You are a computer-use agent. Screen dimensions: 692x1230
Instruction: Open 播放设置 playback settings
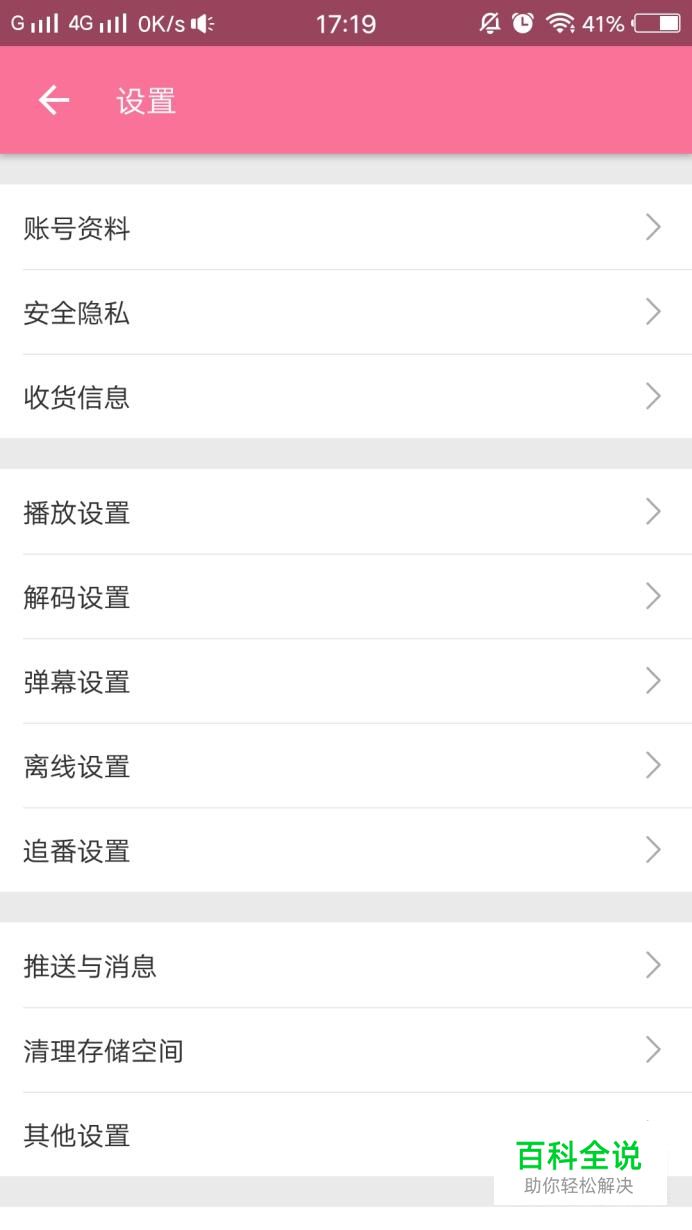tap(345, 512)
